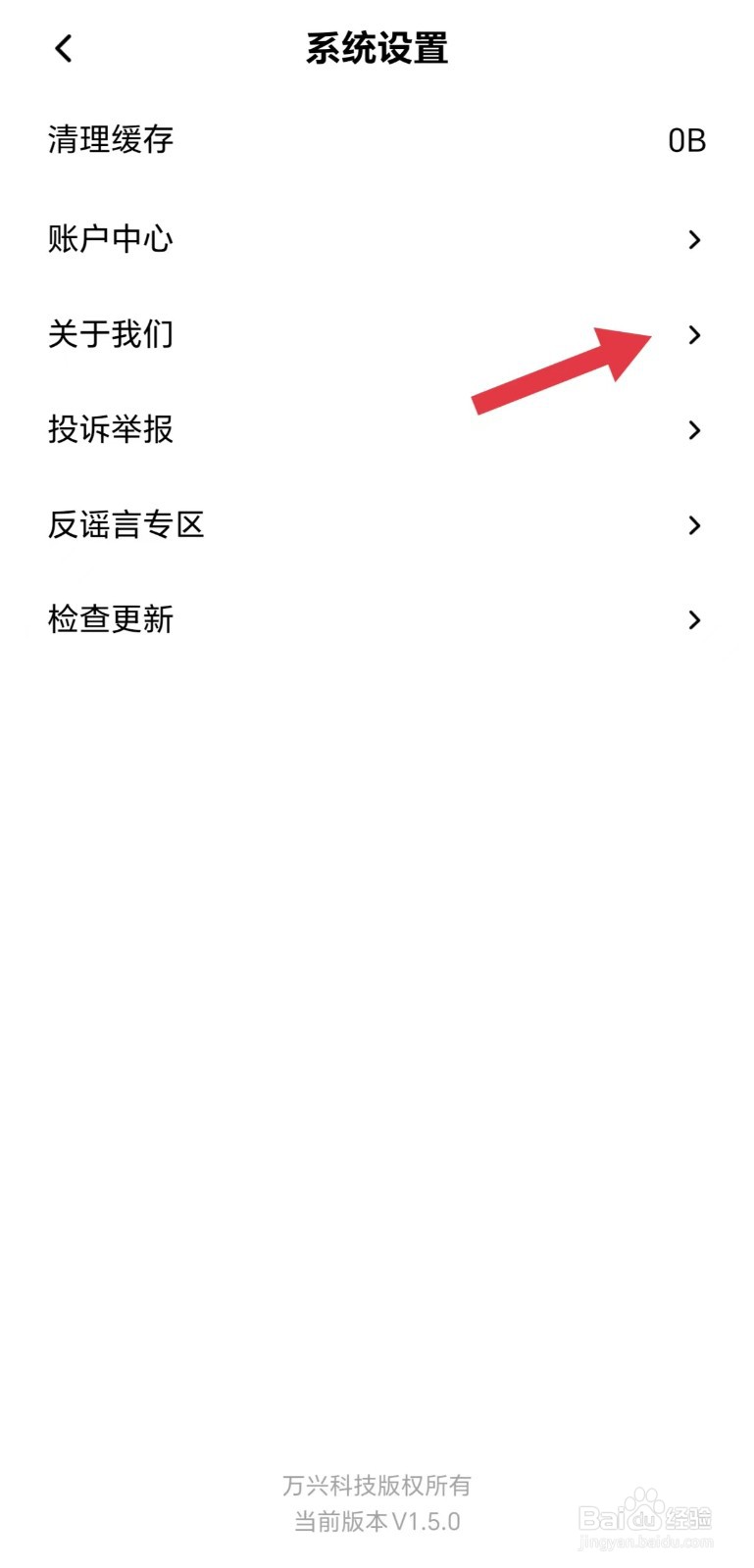Click the 万兴科技版权所有 copyright text
The width and height of the screenshot is (754, 1568).
[377, 1486]
